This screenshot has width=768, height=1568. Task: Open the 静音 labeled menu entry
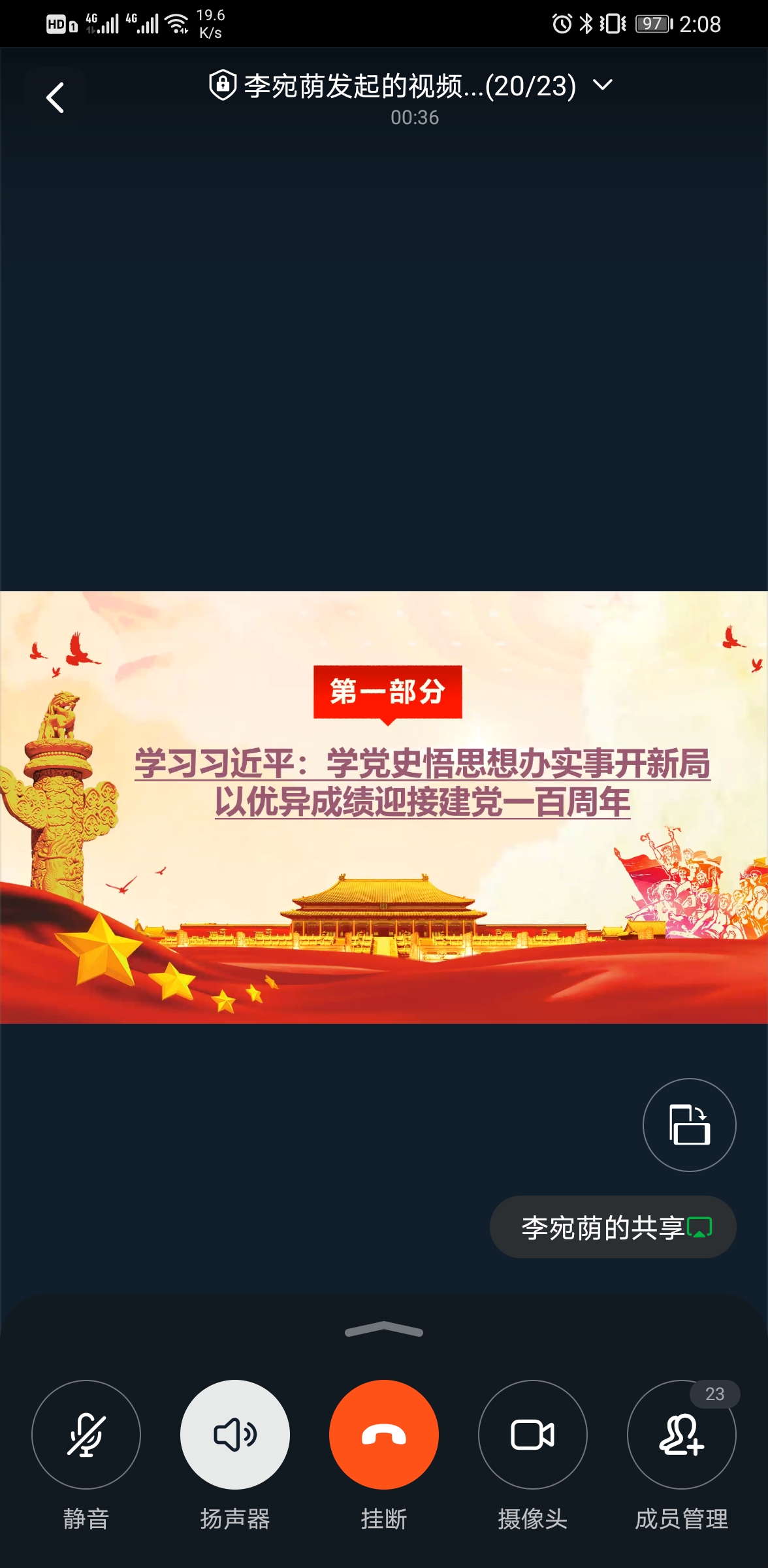coord(86,1518)
